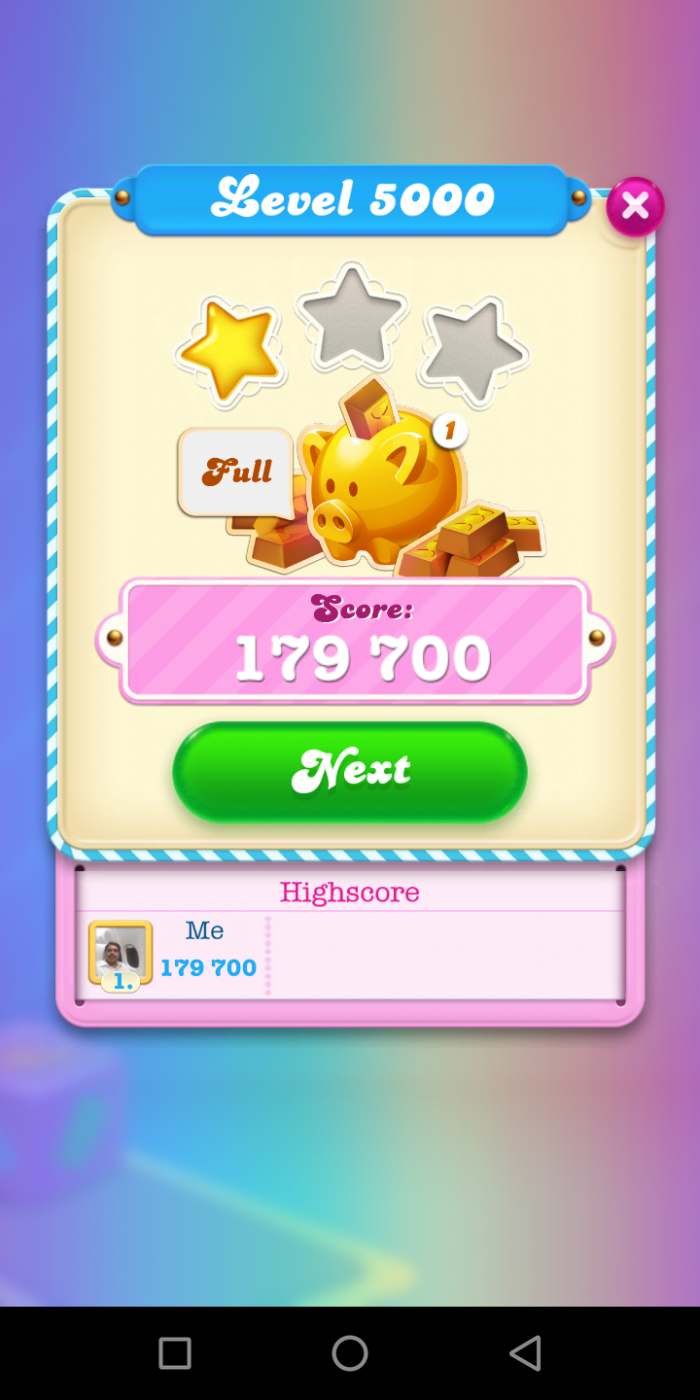Close the Level 5000 results dialog

635,207
